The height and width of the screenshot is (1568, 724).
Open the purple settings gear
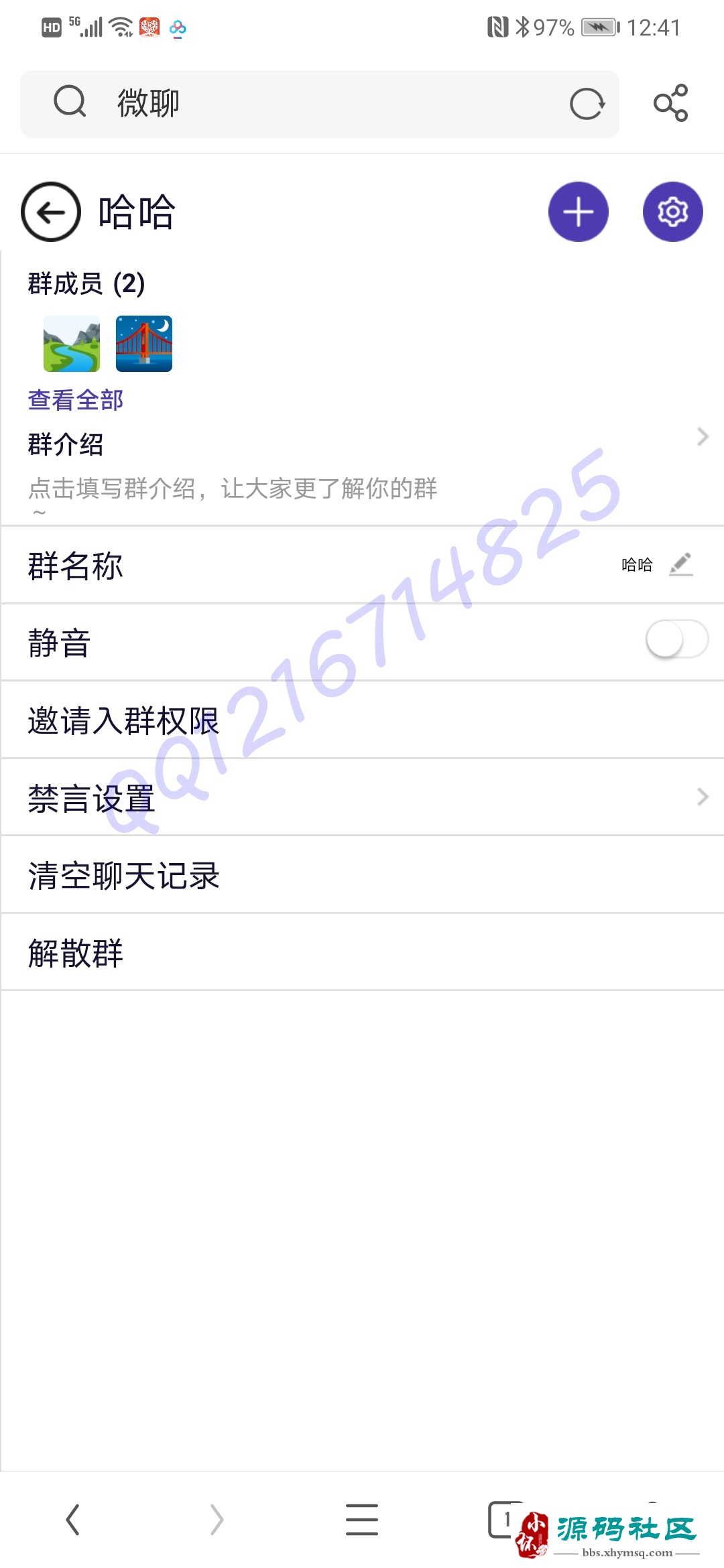point(672,212)
